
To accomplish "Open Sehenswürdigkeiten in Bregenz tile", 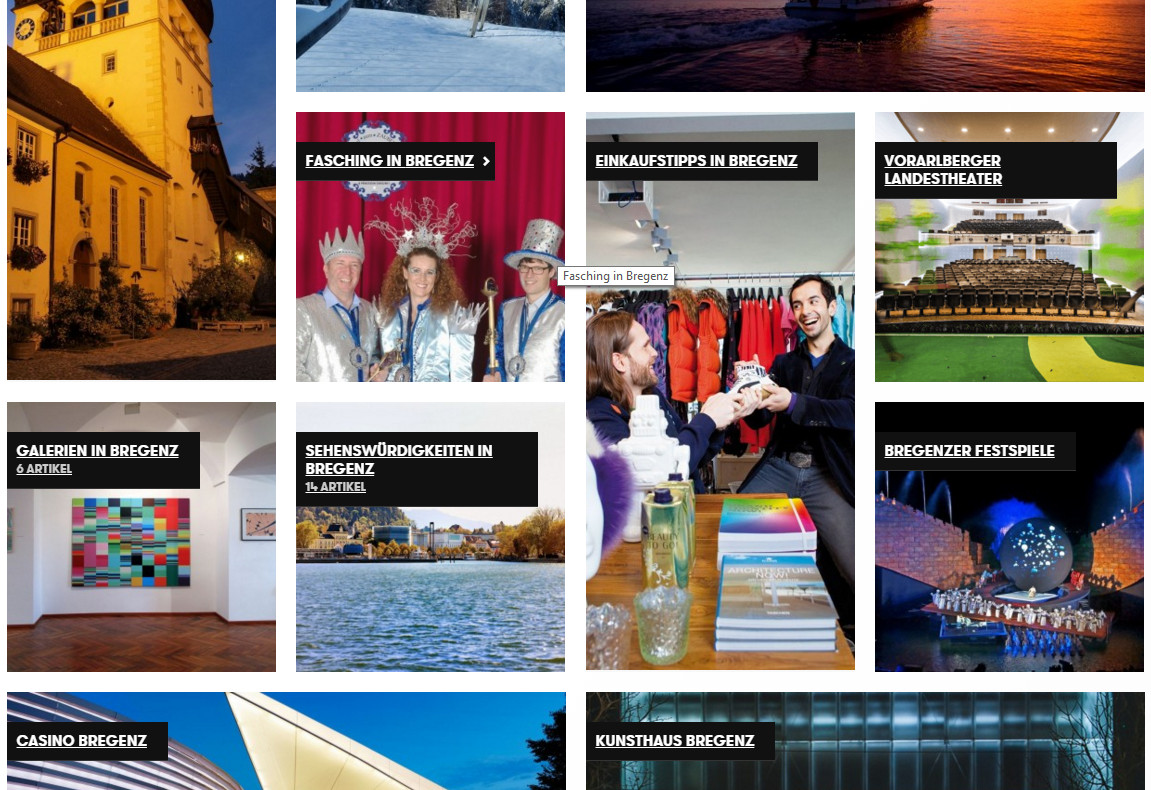I will tap(398, 459).
